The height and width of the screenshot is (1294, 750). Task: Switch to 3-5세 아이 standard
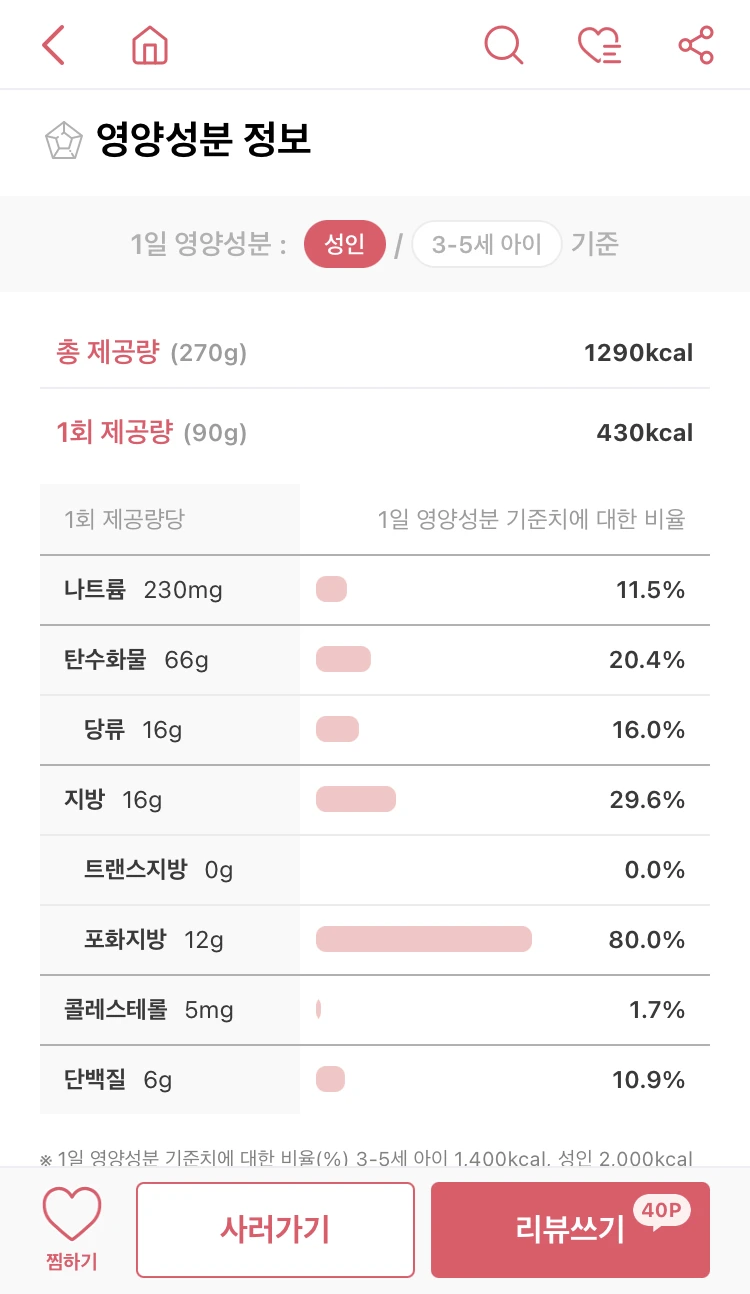486,244
